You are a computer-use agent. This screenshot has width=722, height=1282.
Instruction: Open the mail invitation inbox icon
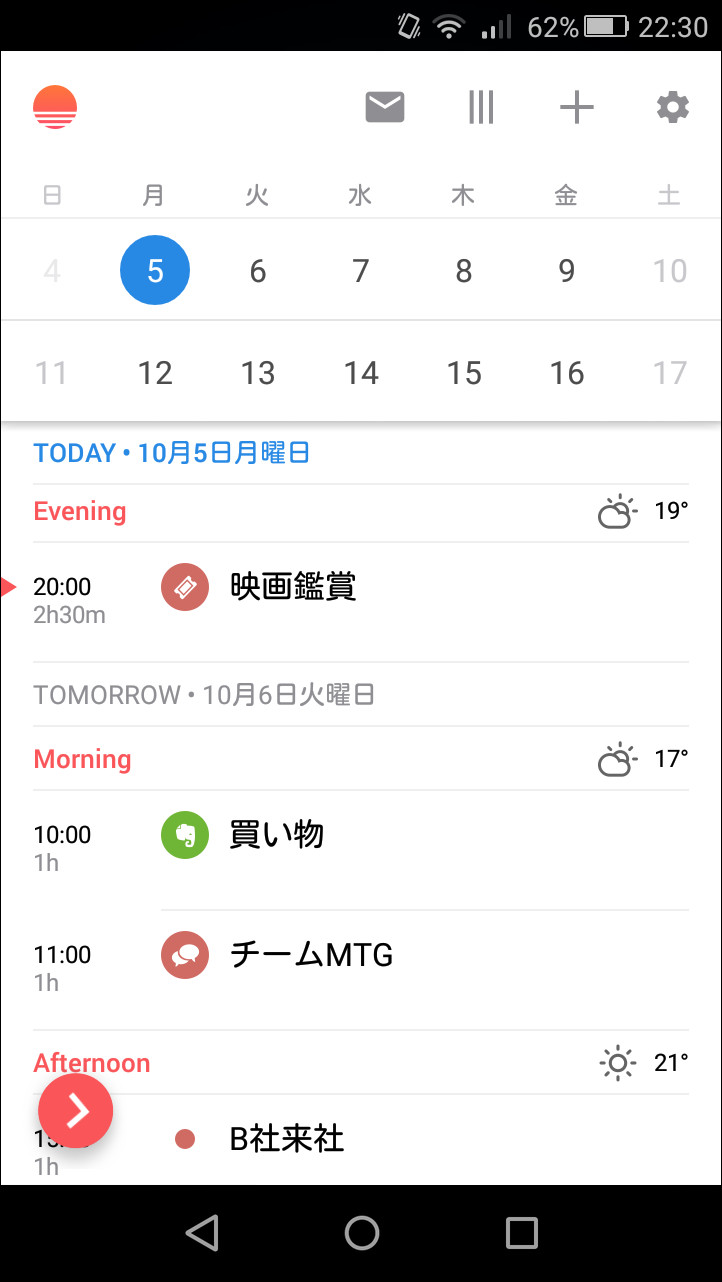(384, 105)
